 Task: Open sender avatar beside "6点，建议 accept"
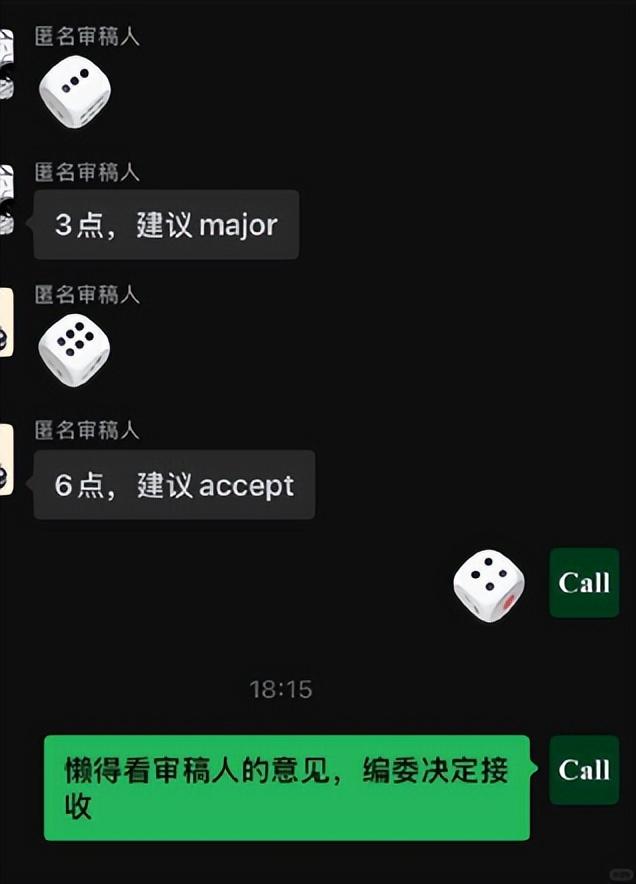[6, 459]
